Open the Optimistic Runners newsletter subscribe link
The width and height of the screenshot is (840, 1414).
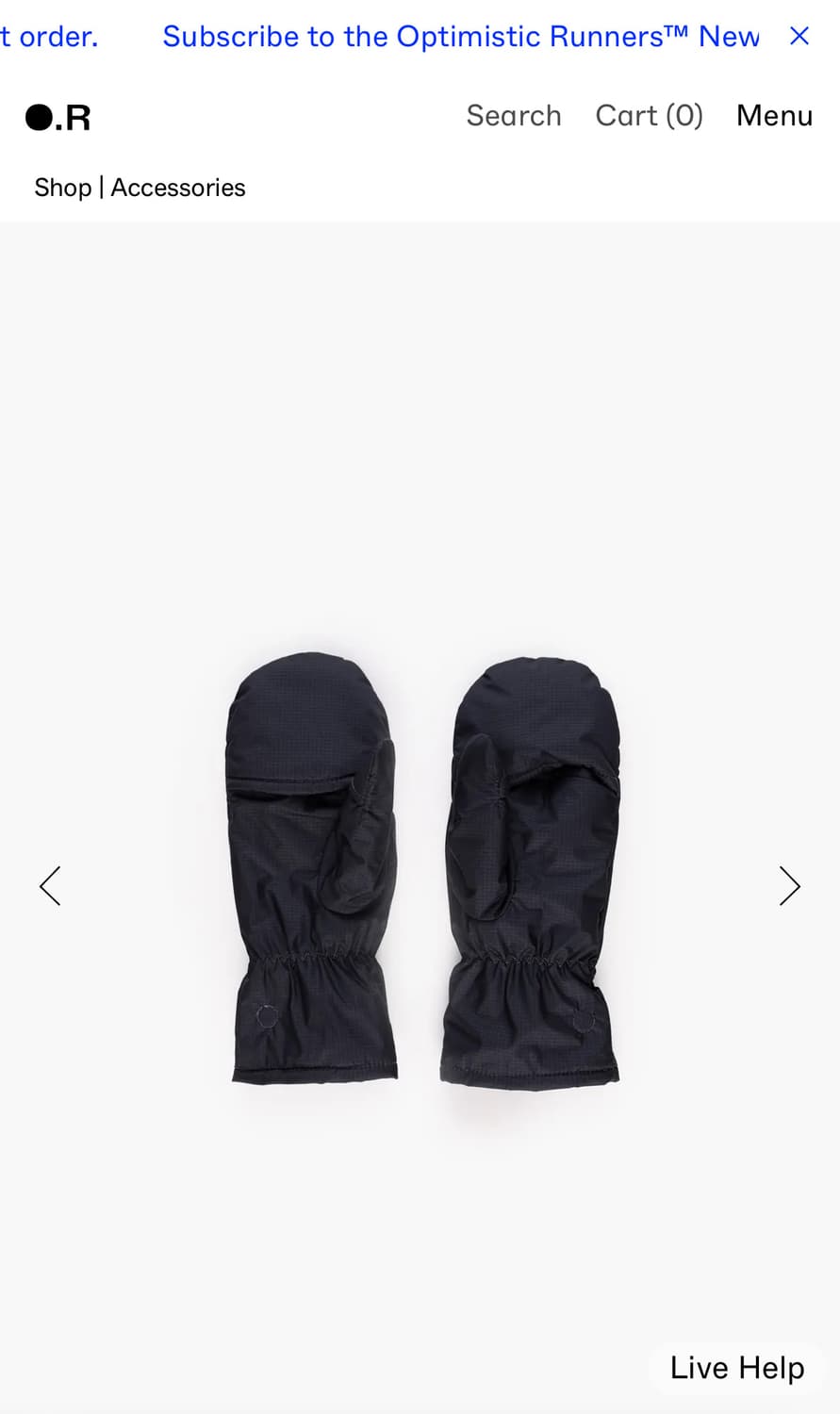click(x=460, y=36)
